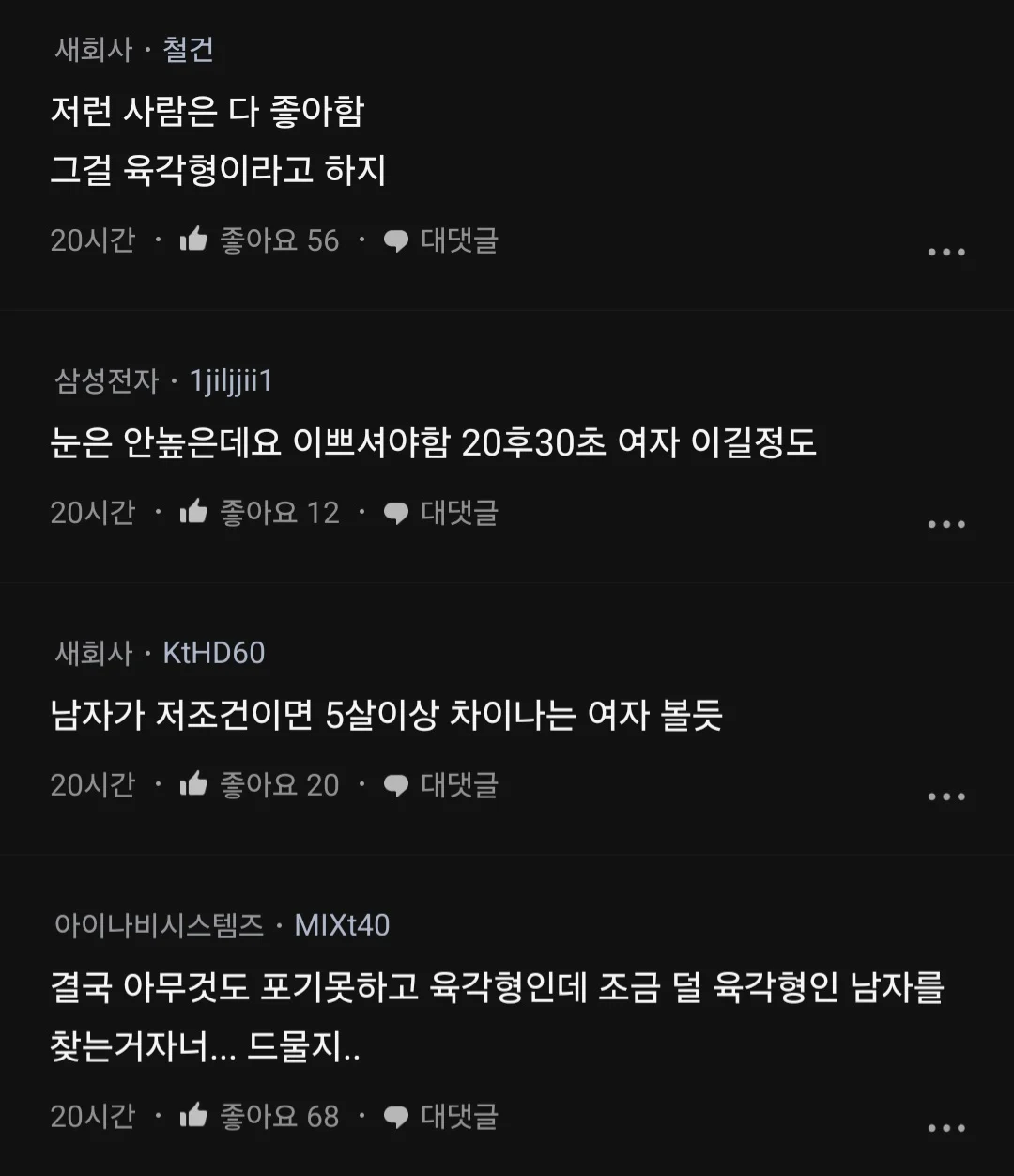
Task: Reply to 철건's comment
Action: coord(440,240)
